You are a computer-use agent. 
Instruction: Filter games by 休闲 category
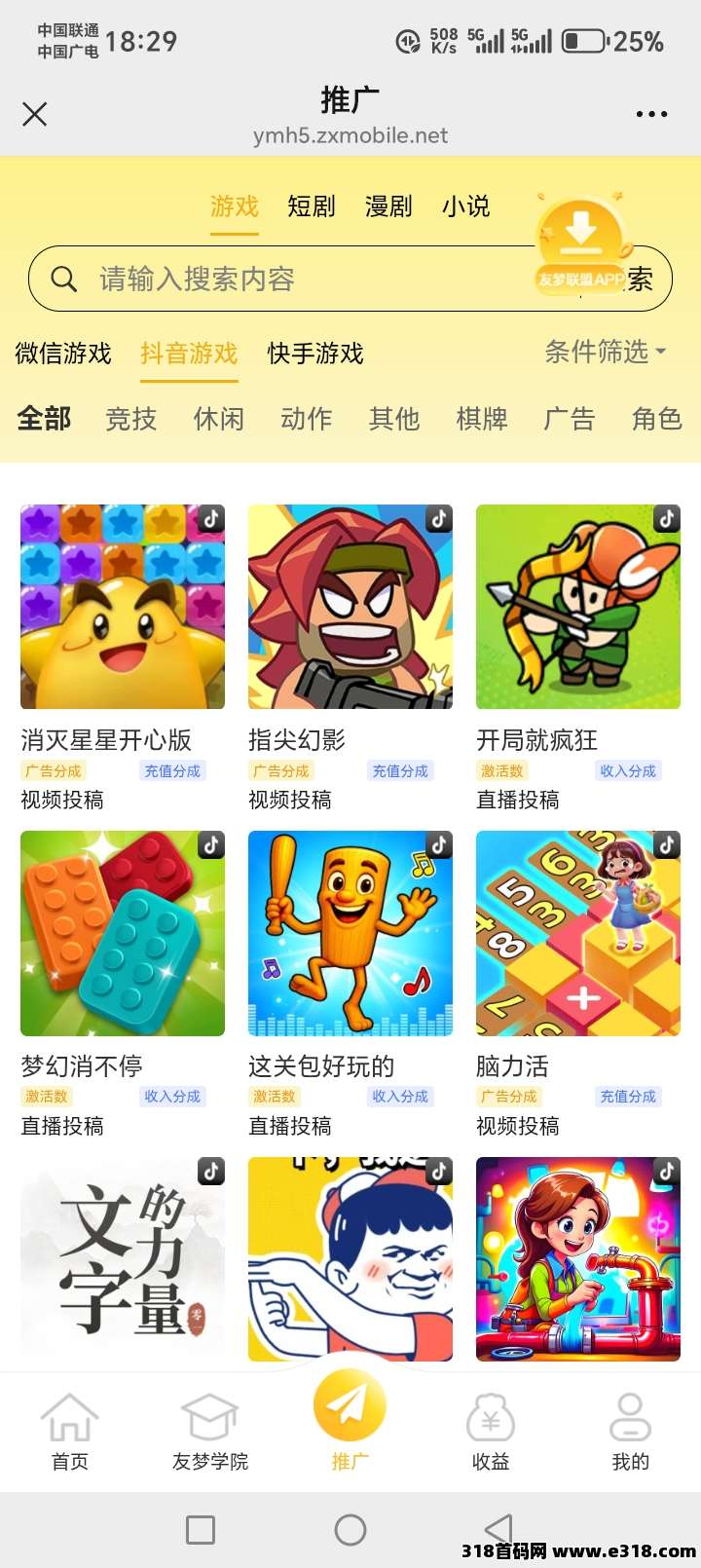pos(219,419)
